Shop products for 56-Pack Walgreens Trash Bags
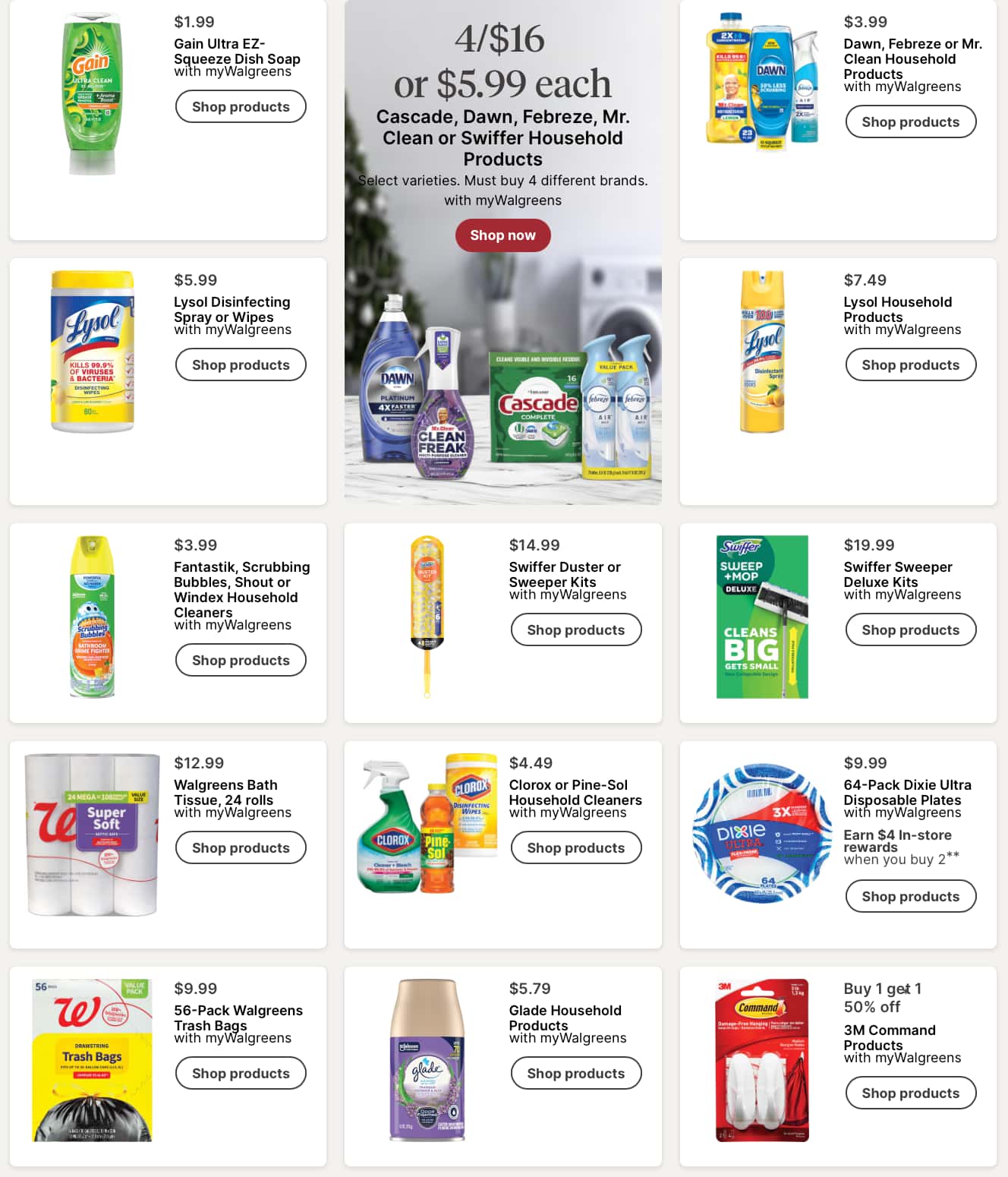Viewport: 1008px width, 1177px height. click(241, 1074)
